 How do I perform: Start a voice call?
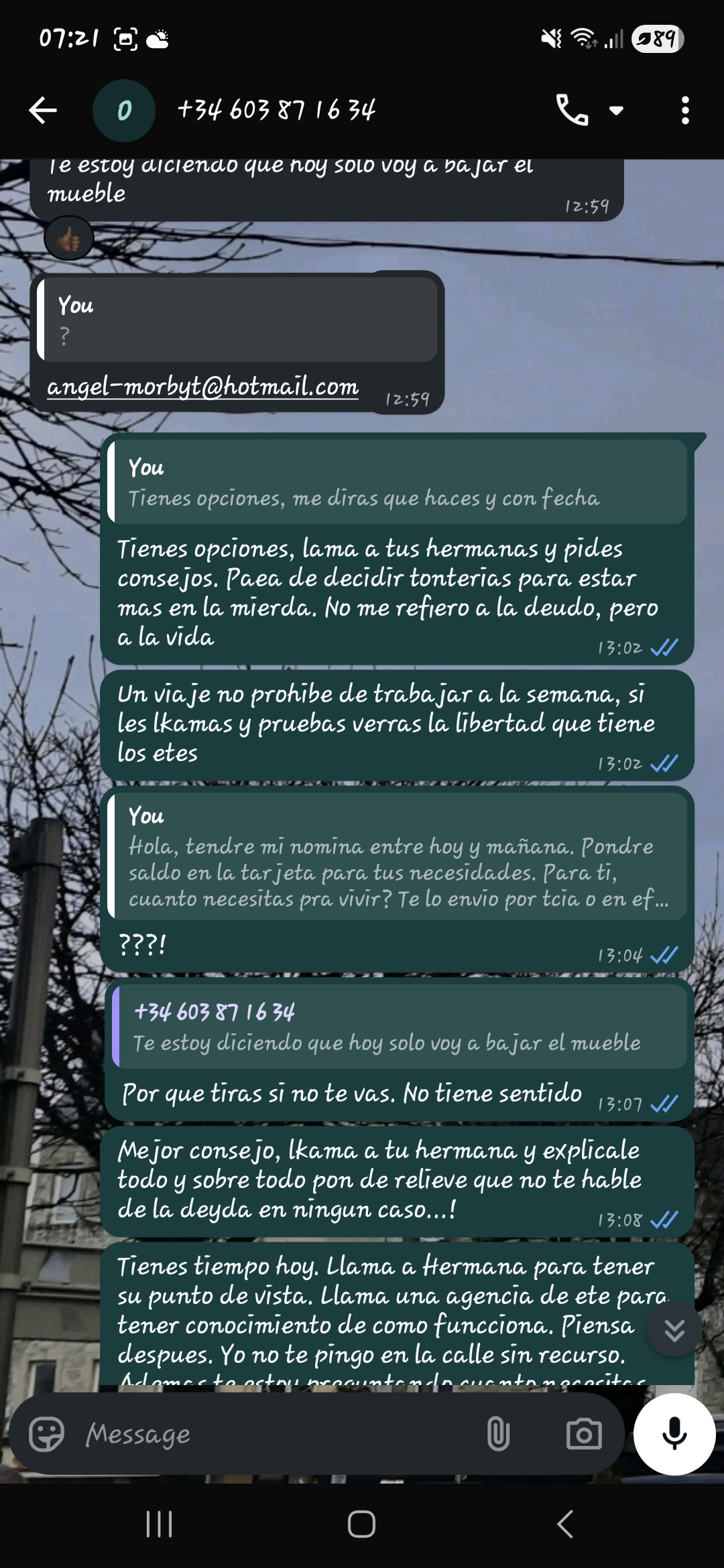point(572,111)
